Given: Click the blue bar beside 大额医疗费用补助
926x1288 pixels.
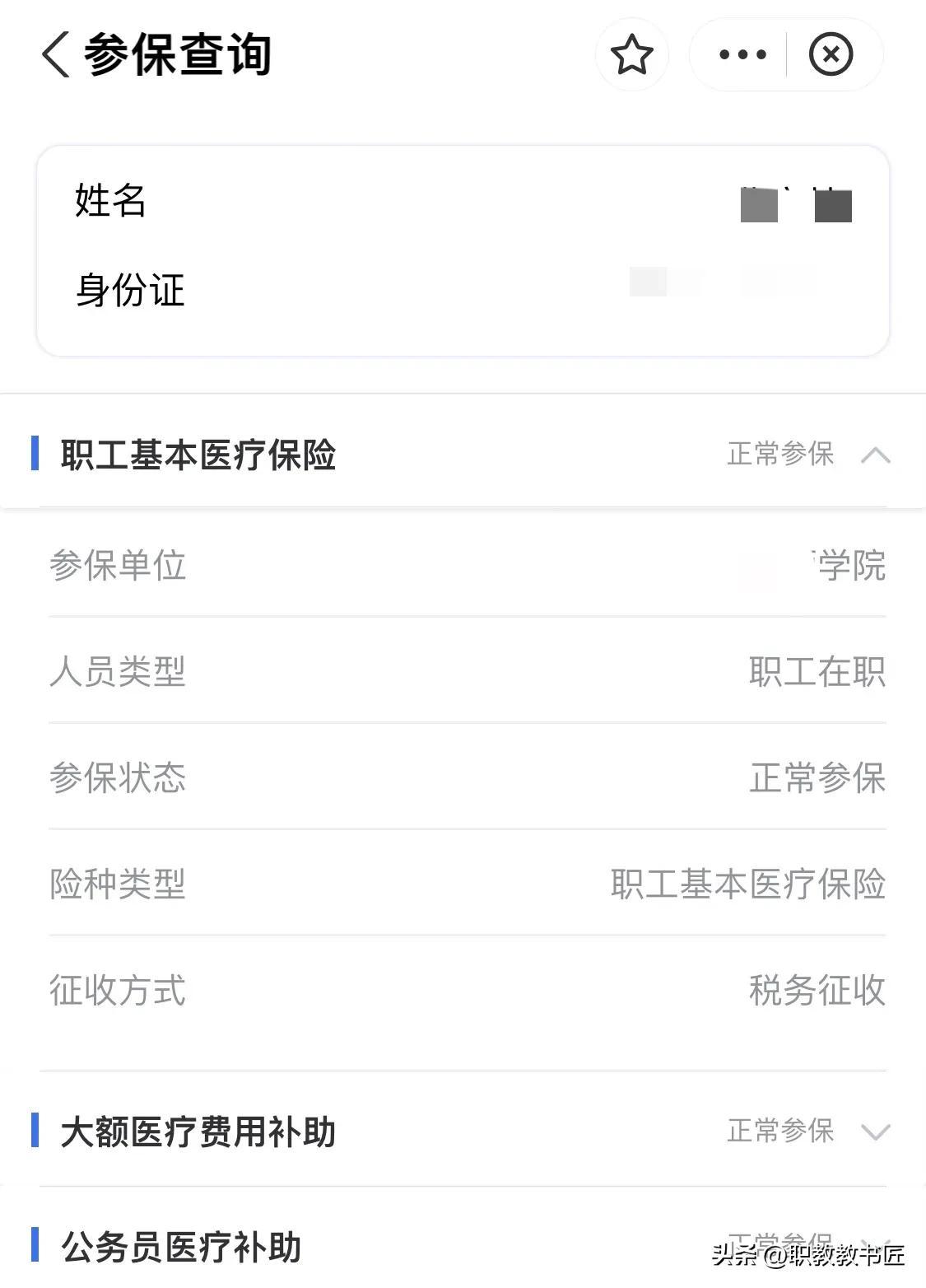Looking at the screenshot, I should pyautogui.click(x=35, y=1132).
